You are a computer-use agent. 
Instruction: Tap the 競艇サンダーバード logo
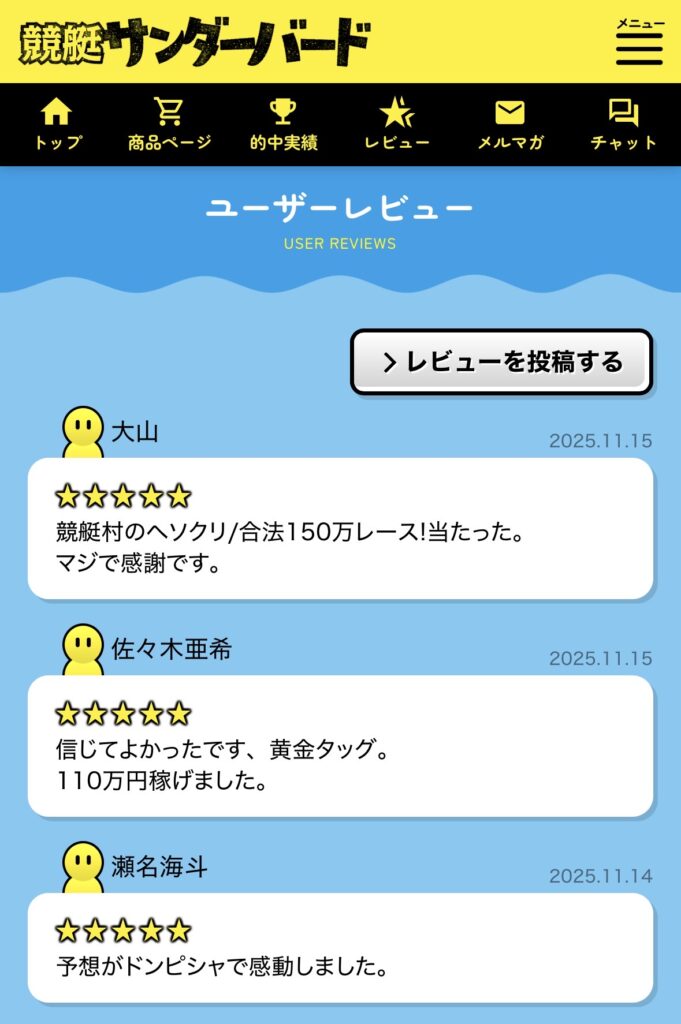pyautogui.click(x=195, y=42)
